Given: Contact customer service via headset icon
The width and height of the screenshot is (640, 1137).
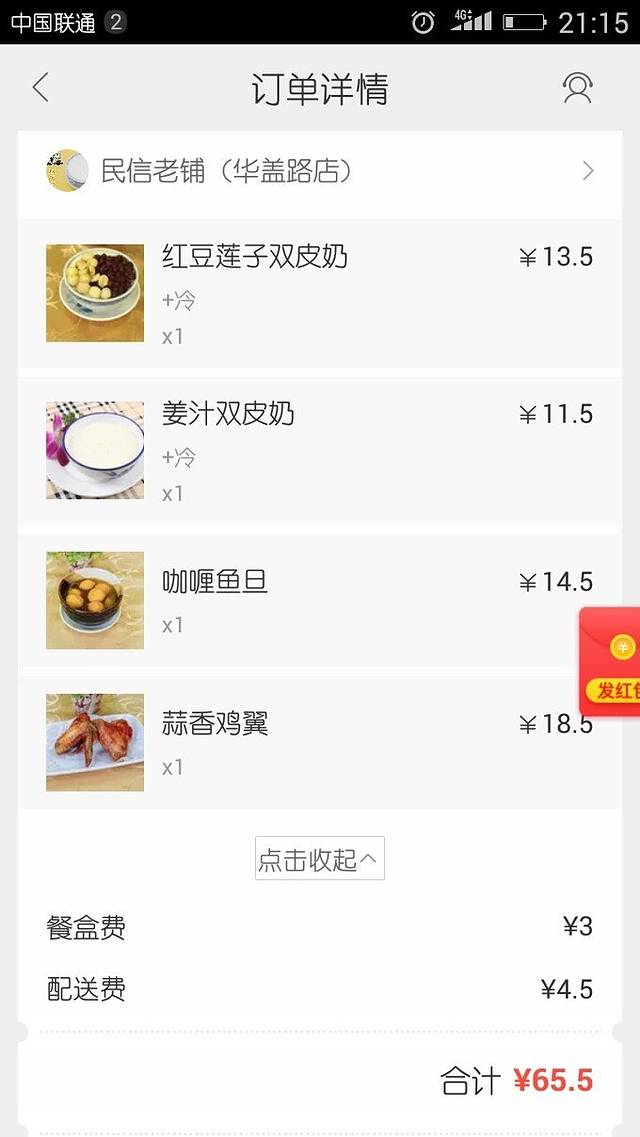Looking at the screenshot, I should click(577, 88).
